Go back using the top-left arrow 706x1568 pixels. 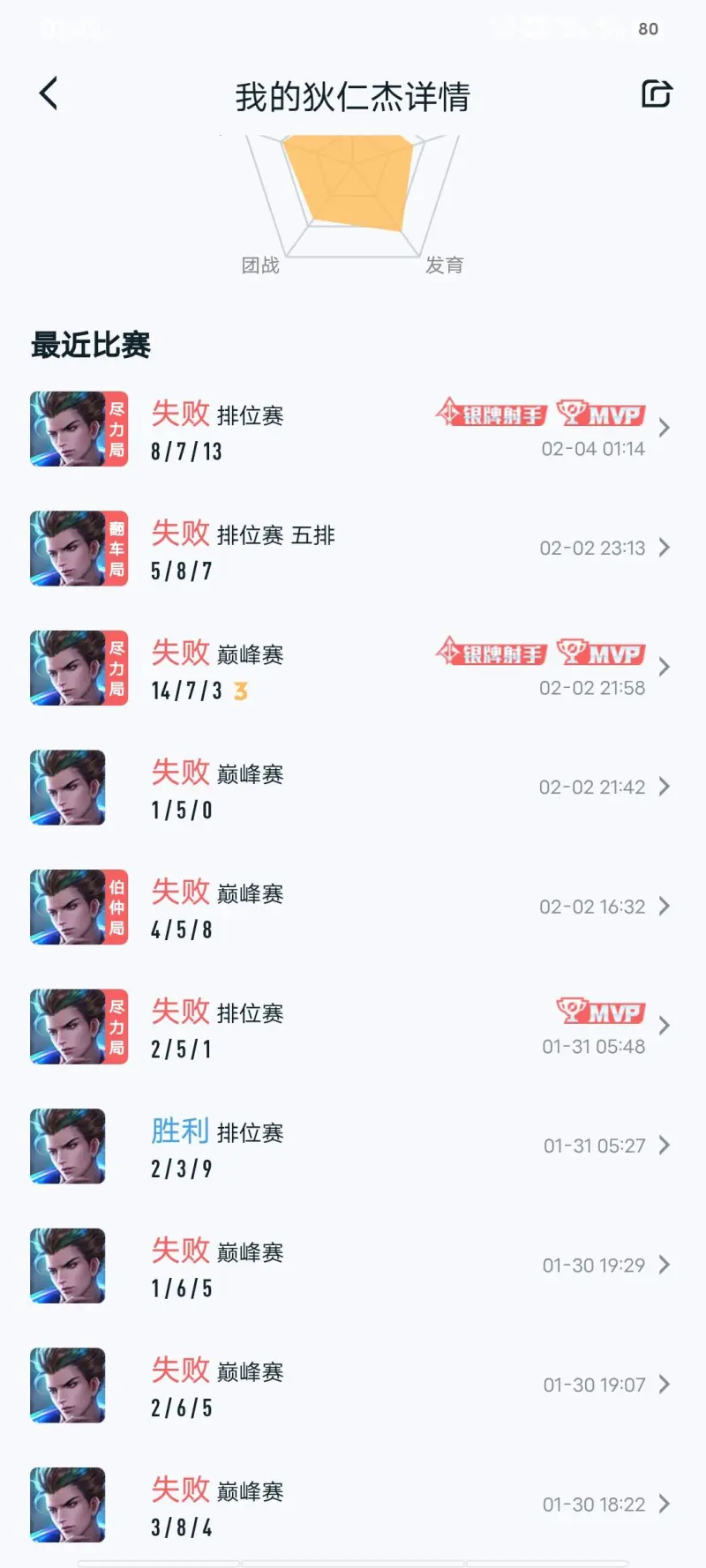[x=49, y=93]
